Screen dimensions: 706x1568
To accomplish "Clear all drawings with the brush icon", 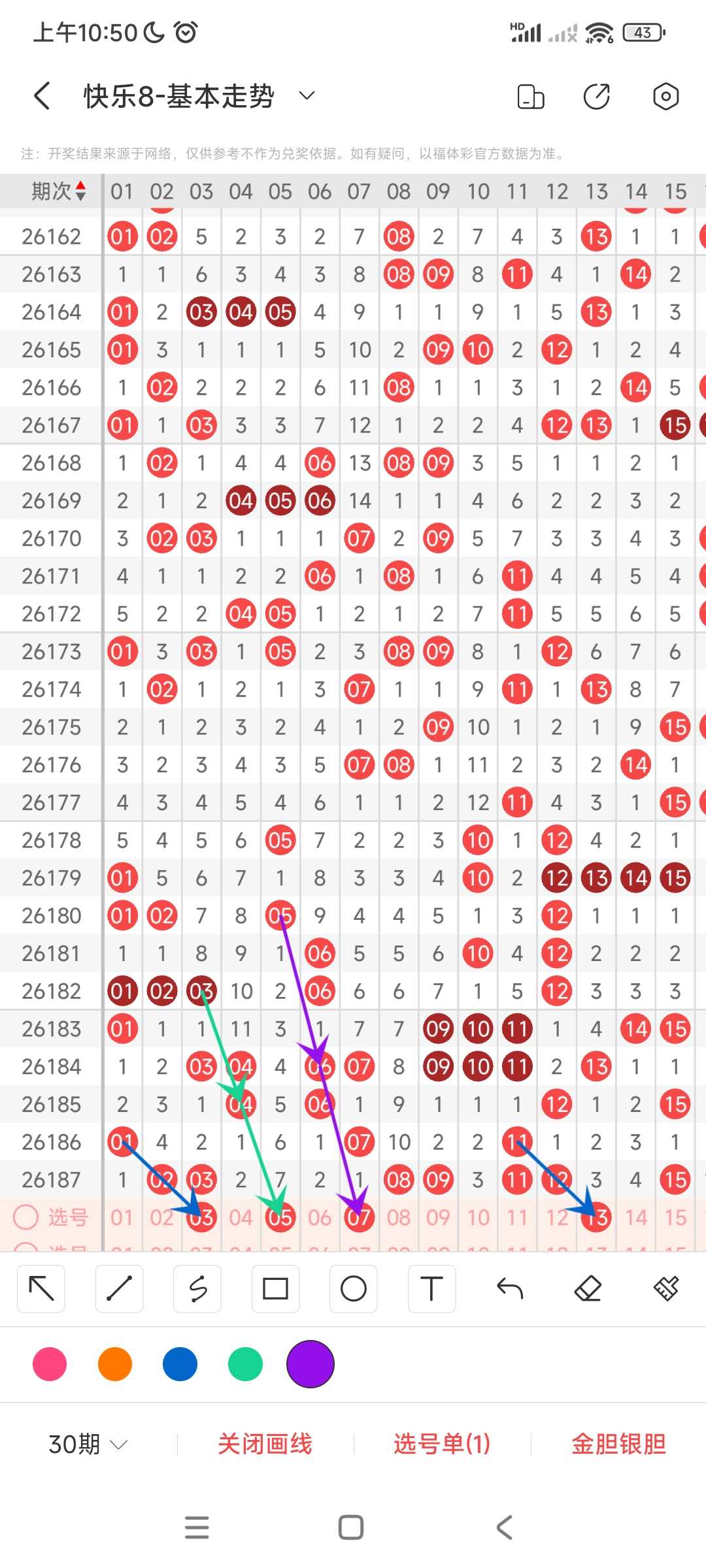I will pyautogui.click(x=666, y=1288).
